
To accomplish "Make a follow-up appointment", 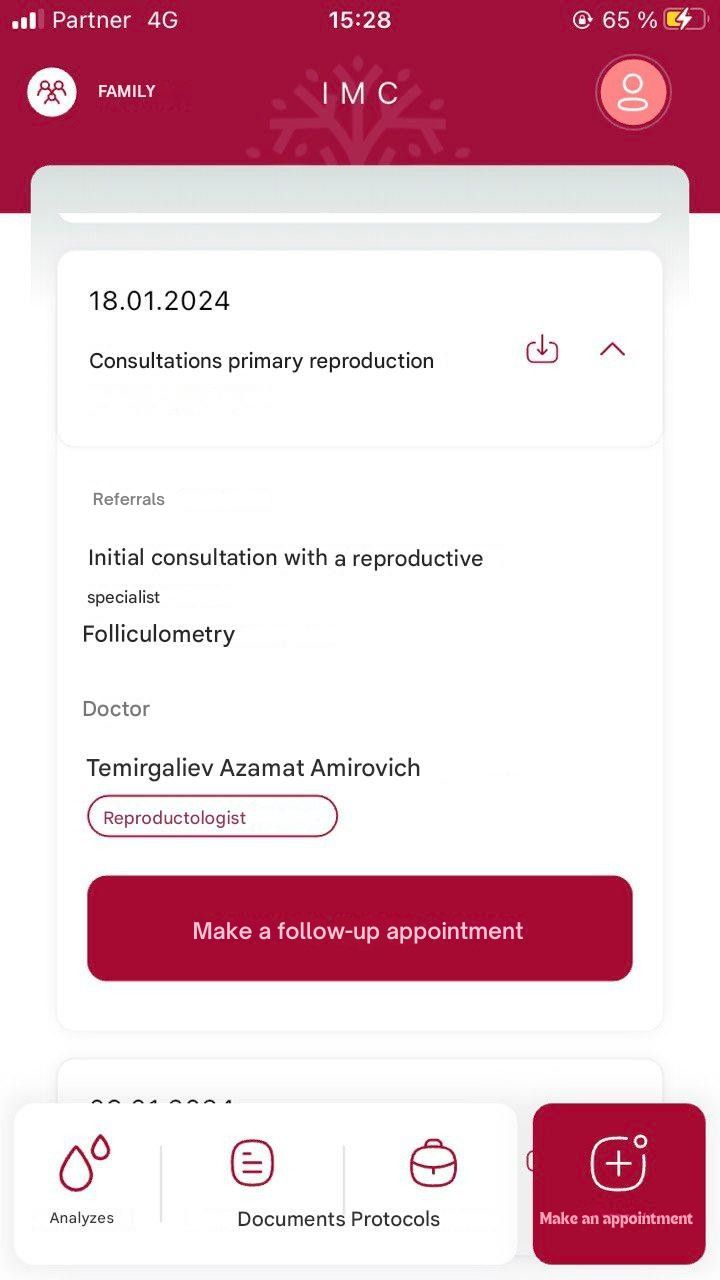I will click(x=360, y=929).
